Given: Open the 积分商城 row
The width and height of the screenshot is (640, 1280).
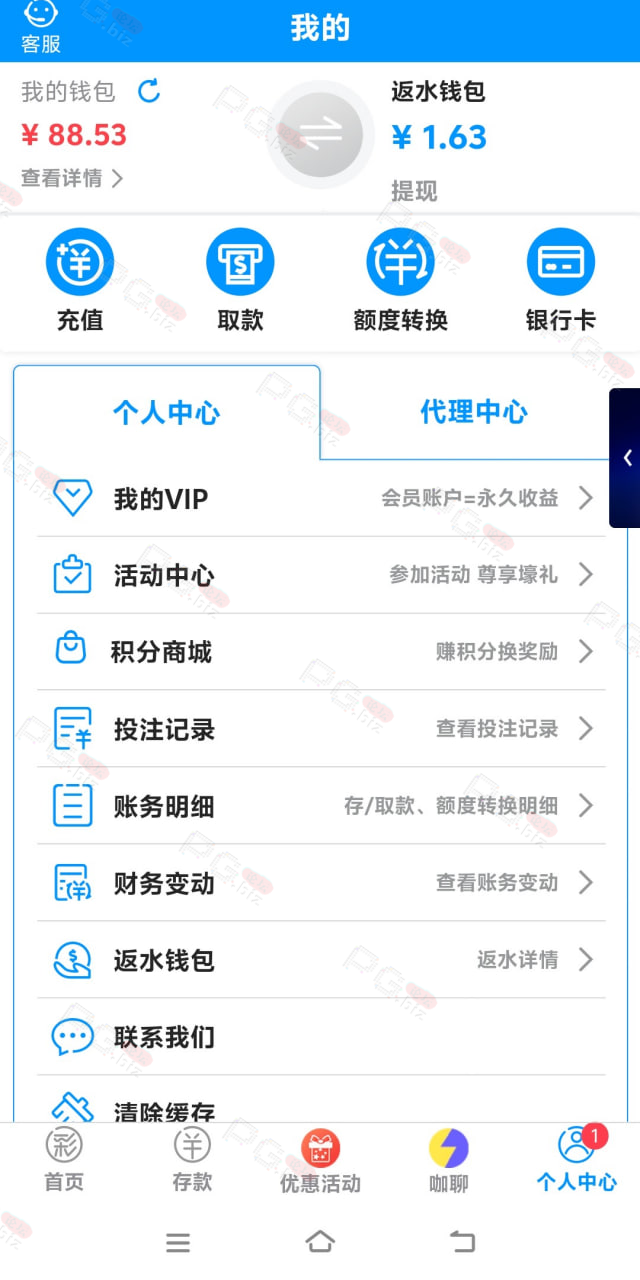Looking at the screenshot, I should coord(321,652).
